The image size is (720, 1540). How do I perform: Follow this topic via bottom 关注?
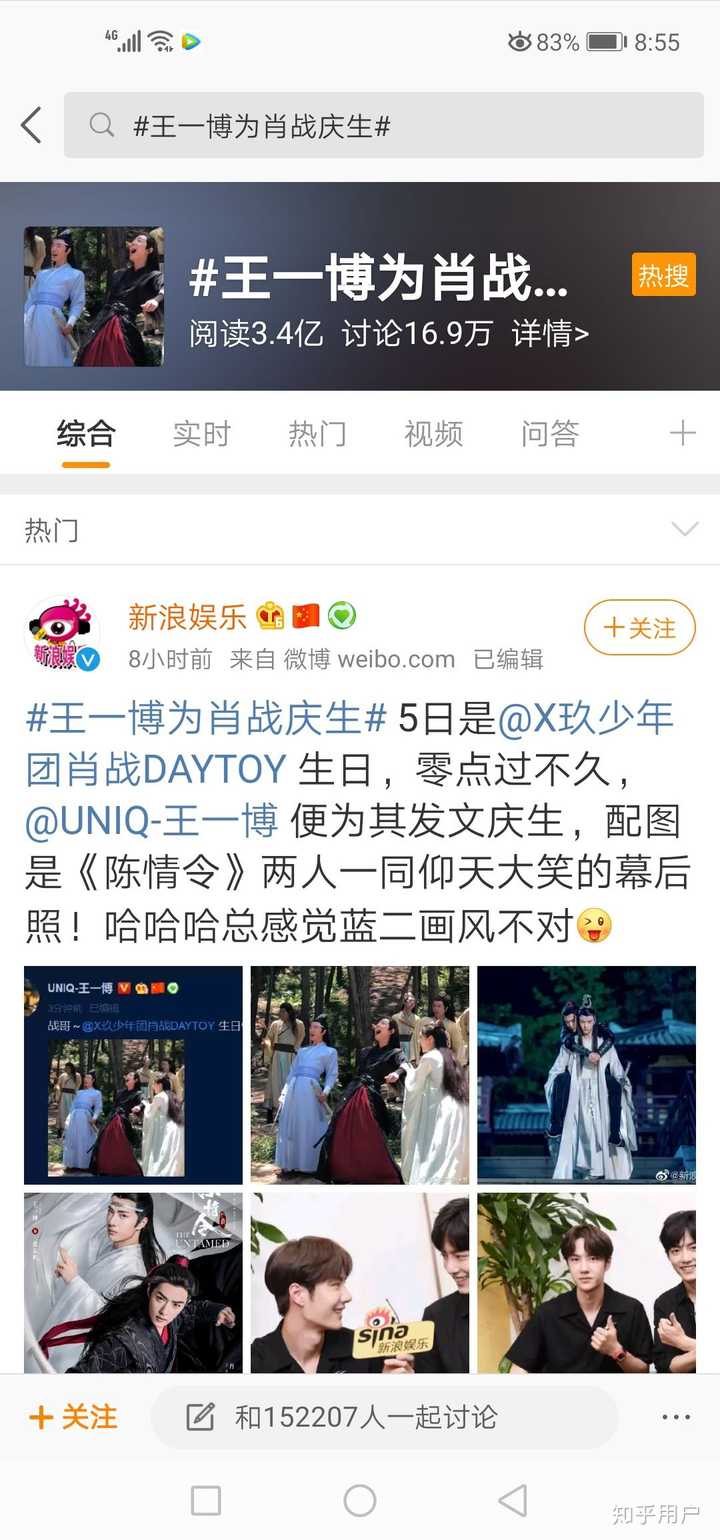point(74,1417)
